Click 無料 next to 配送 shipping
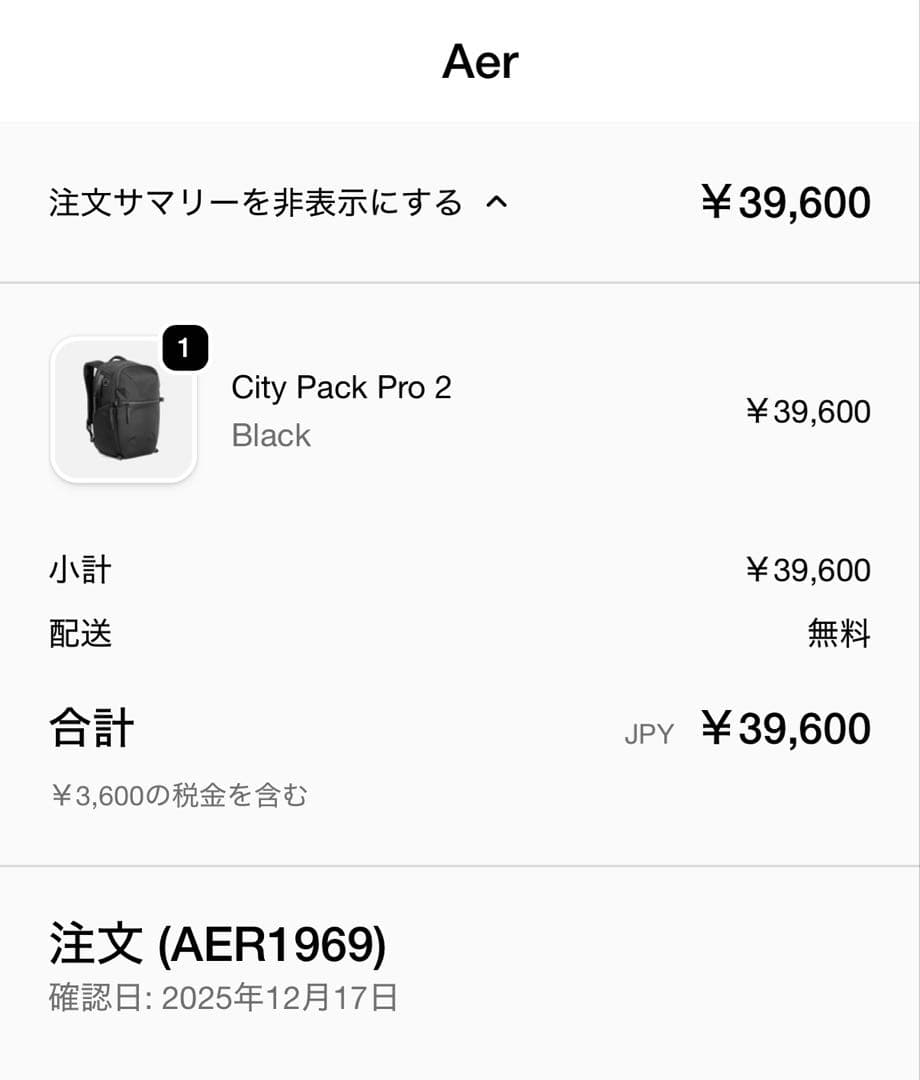 [x=840, y=633]
